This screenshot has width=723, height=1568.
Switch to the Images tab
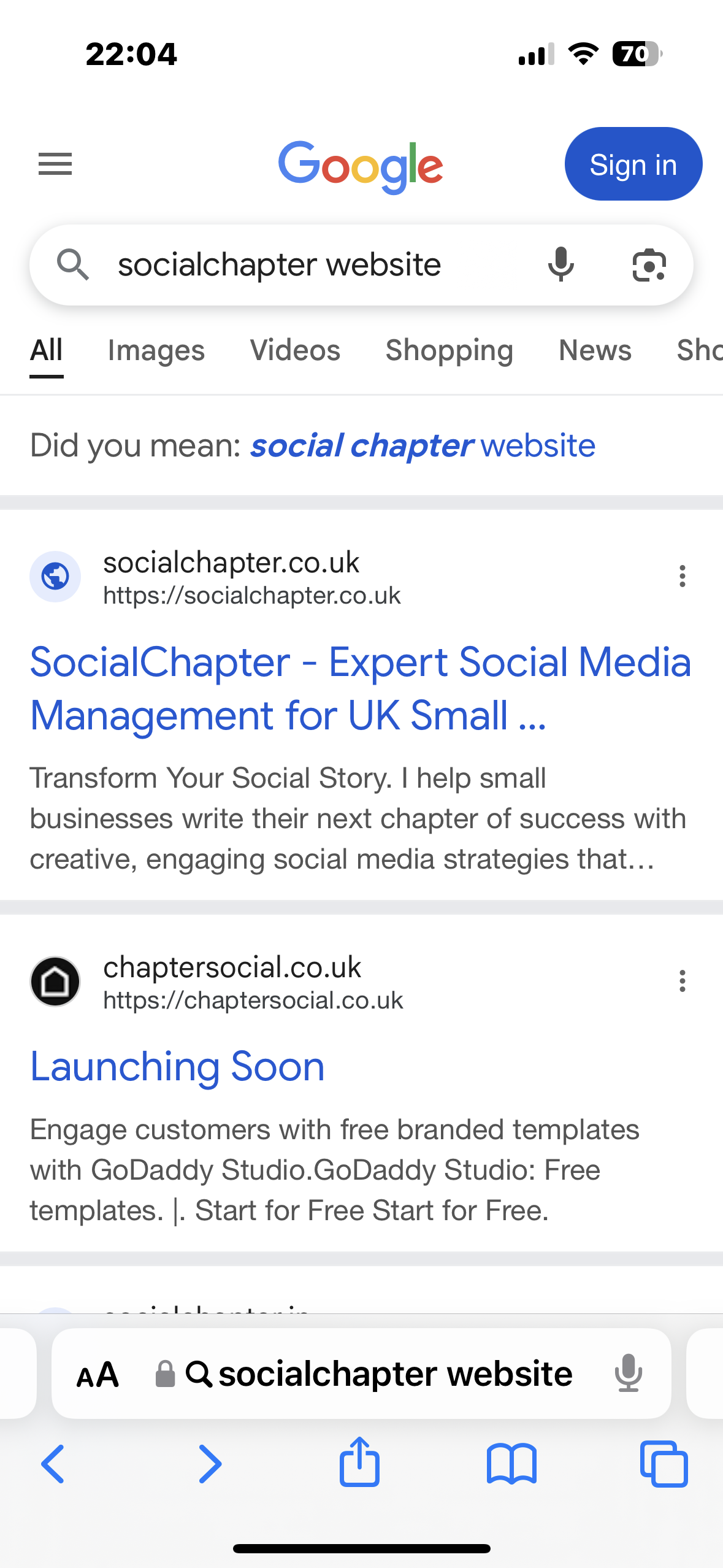[156, 350]
